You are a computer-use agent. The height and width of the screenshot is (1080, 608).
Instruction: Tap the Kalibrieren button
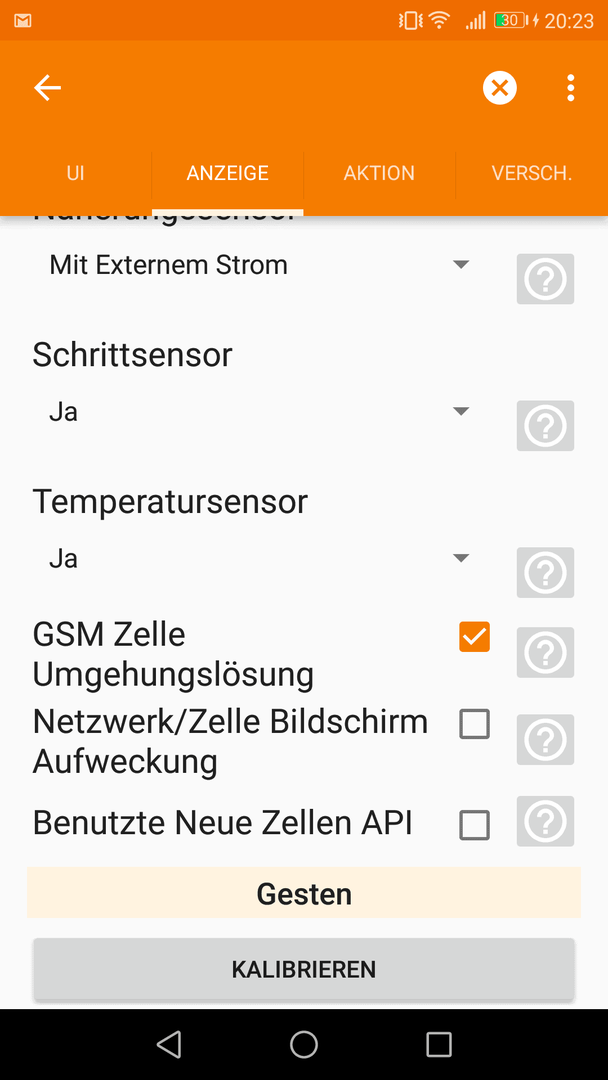coord(304,969)
